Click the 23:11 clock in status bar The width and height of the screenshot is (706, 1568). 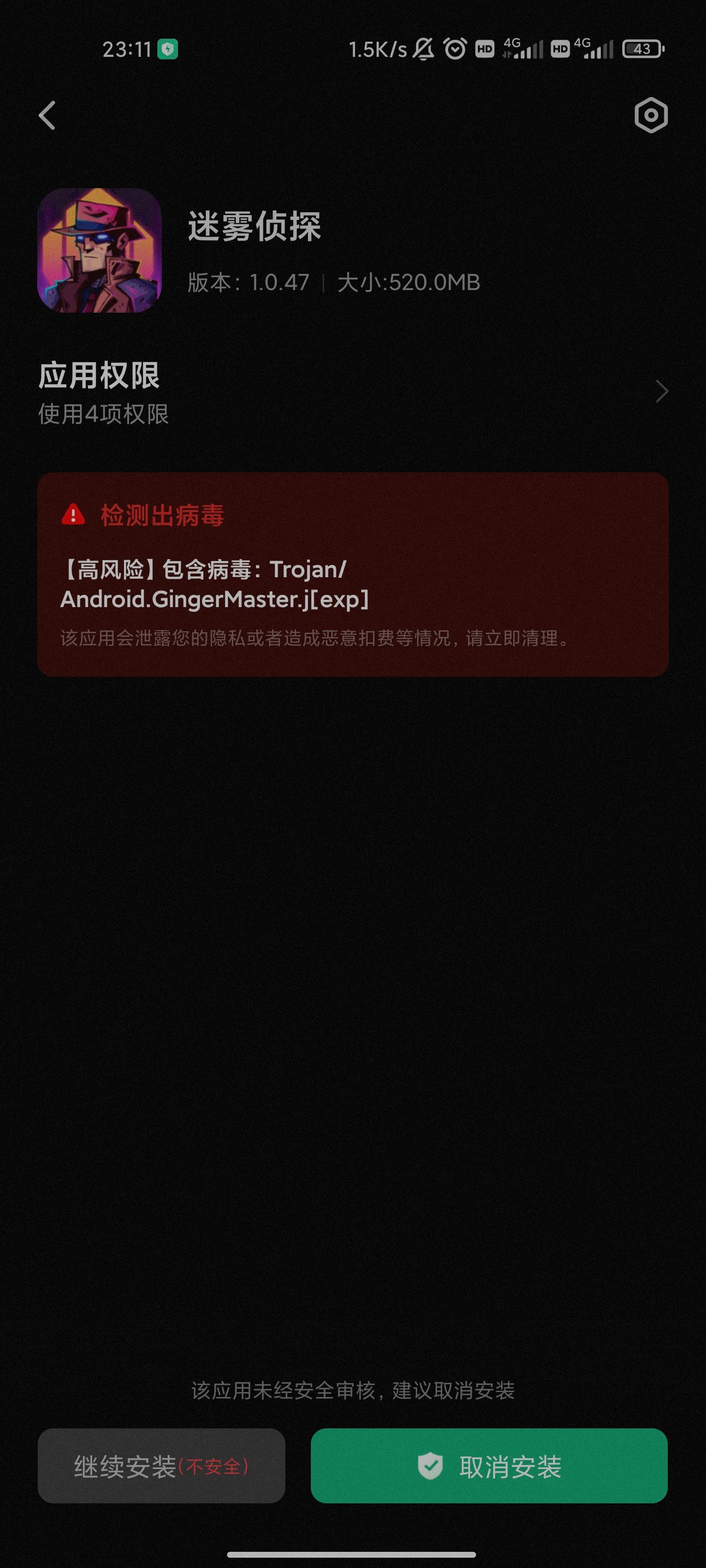(x=126, y=49)
